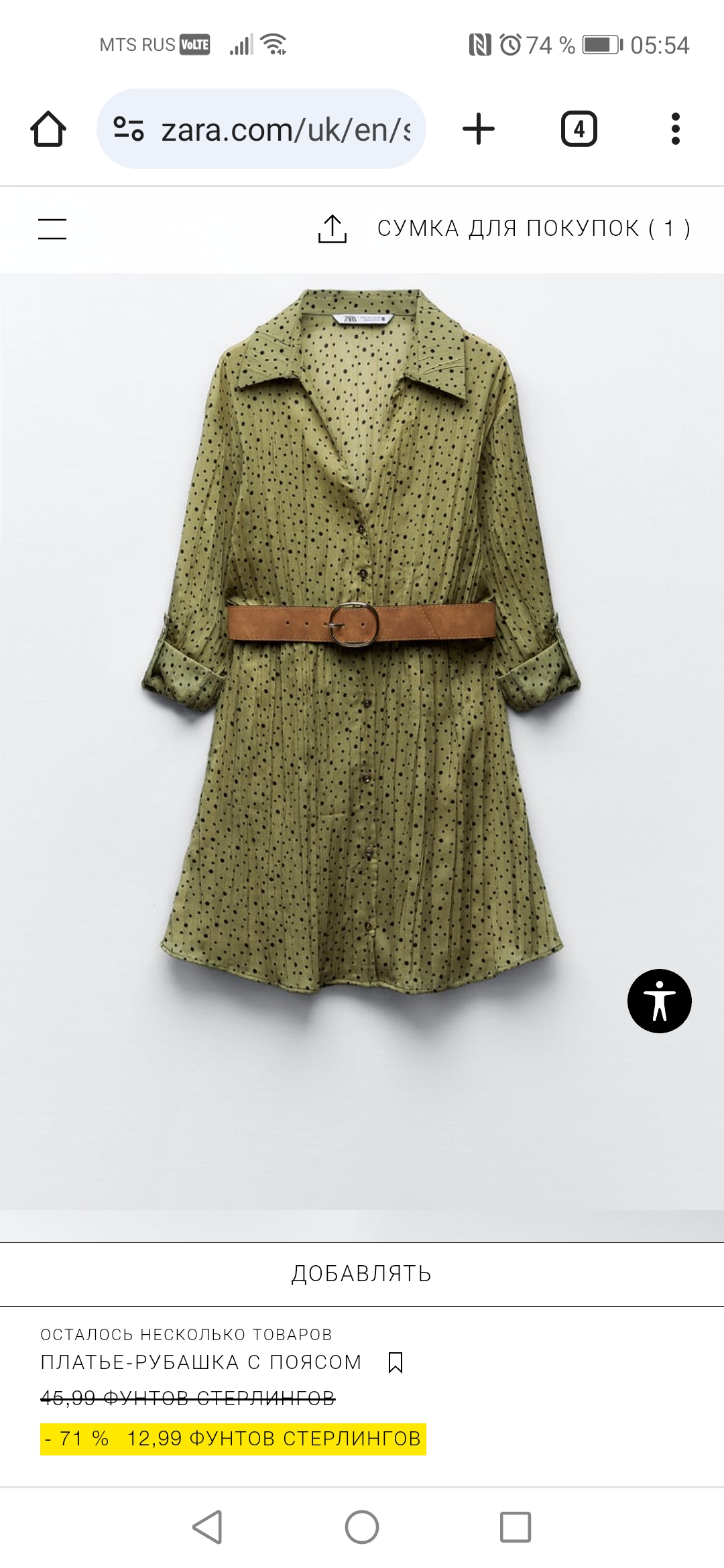
Task: Go back with the system back button
Action: tap(207, 1527)
